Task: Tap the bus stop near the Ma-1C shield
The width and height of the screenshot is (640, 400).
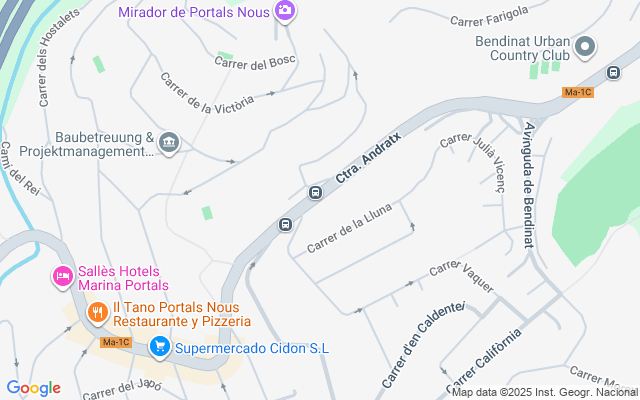Action: click(614, 72)
